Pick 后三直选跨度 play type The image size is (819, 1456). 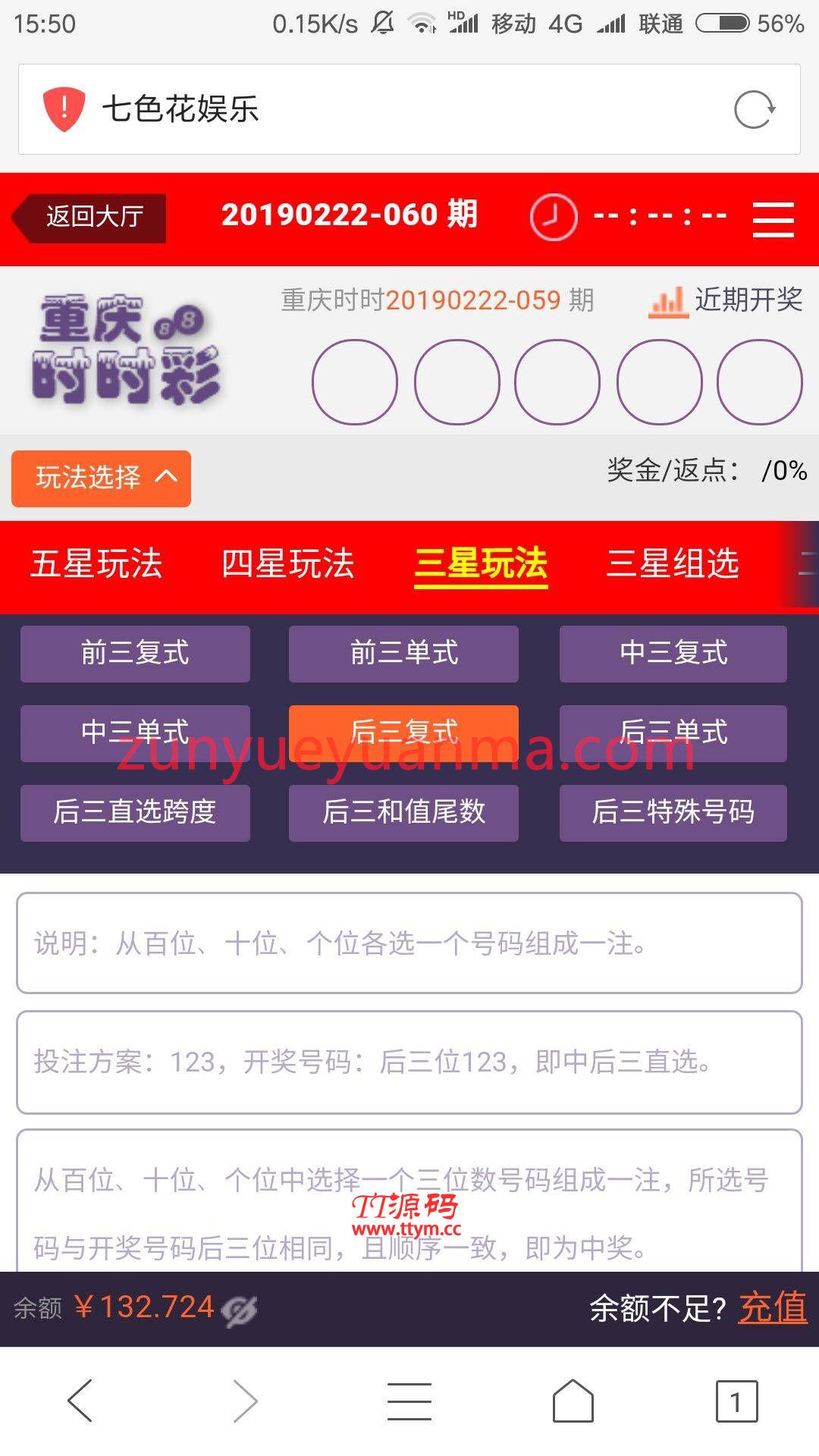tap(135, 812)
